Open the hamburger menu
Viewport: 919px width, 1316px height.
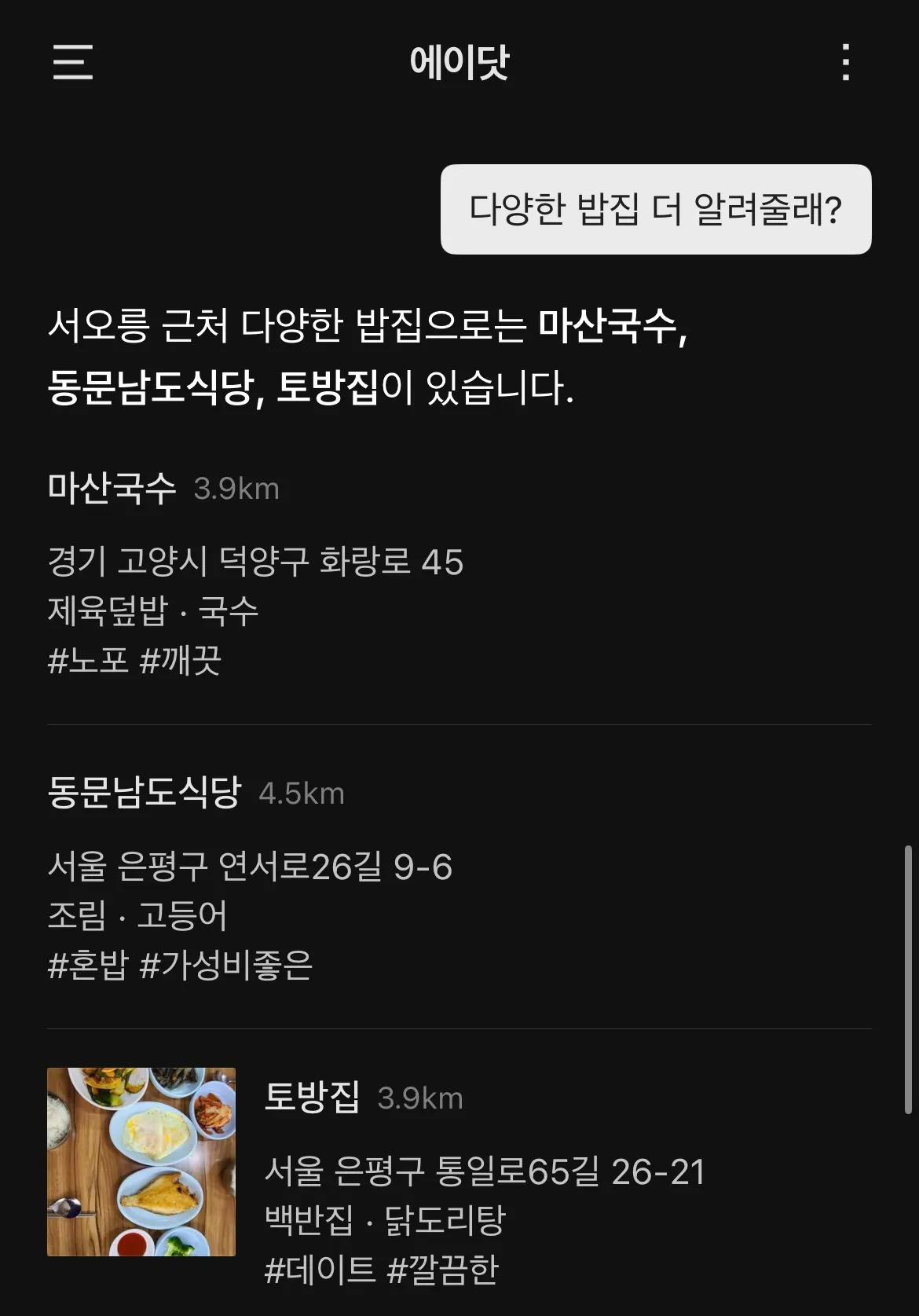pyautogui.click(x=73, y=62)
